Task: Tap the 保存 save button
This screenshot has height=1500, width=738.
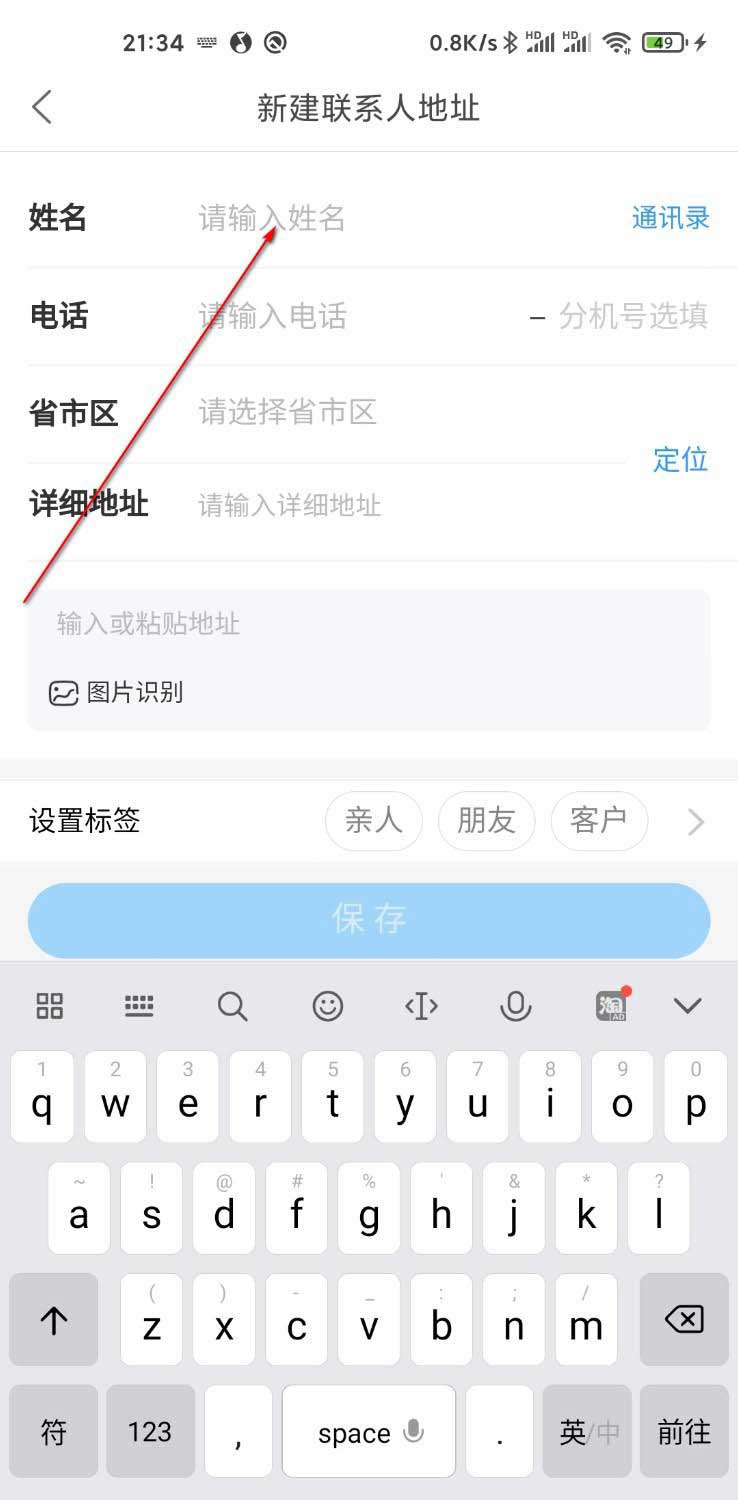Action: tap(368, 920)
